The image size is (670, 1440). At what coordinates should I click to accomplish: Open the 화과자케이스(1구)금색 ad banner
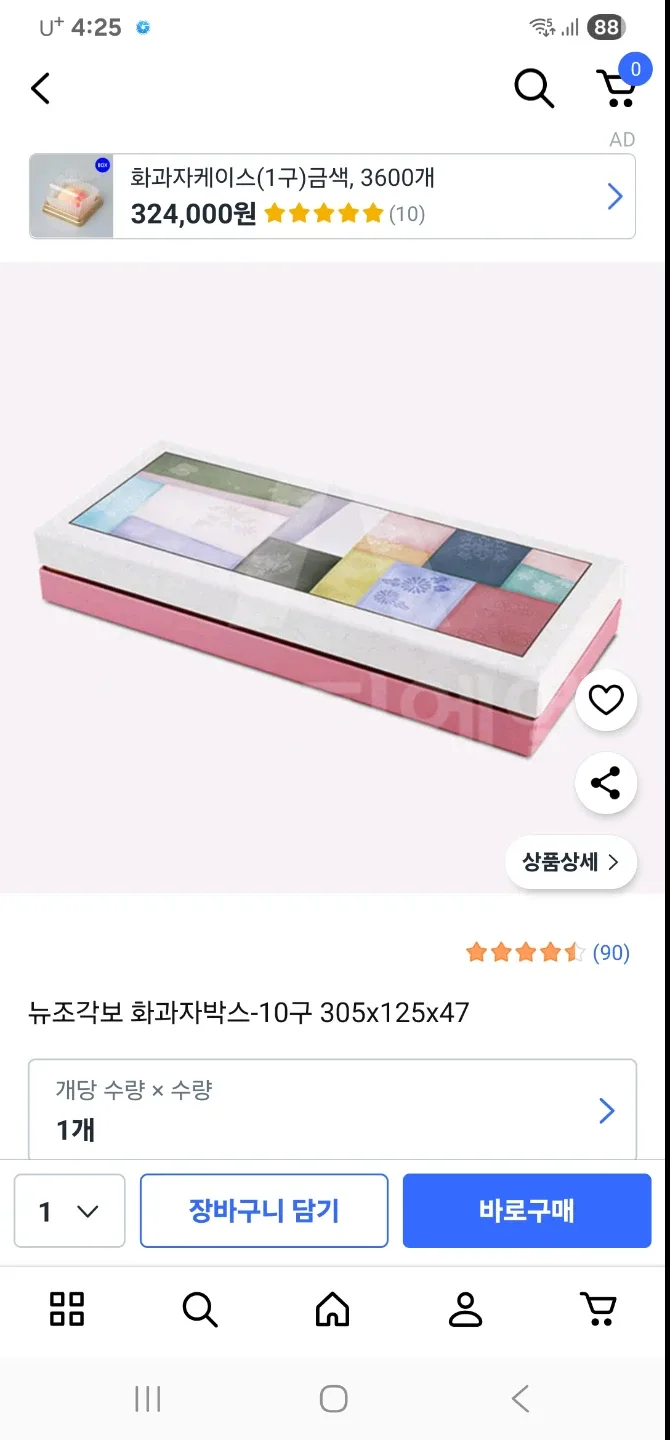(332, 196)
